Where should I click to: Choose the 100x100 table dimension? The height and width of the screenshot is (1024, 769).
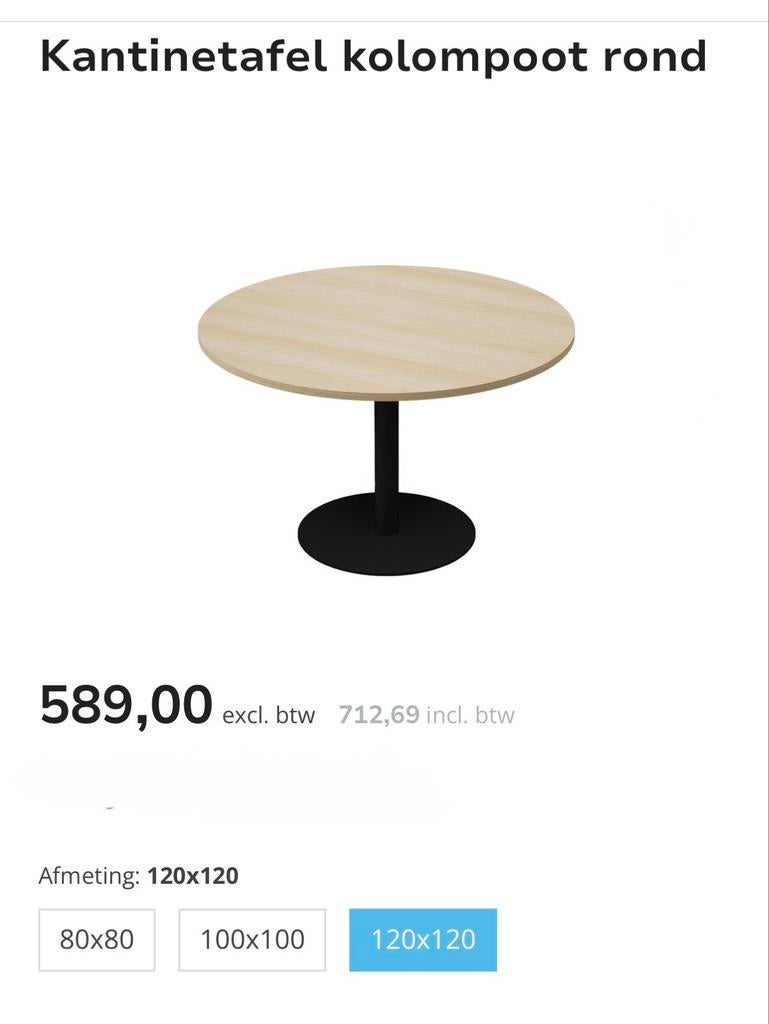(253, 939)
